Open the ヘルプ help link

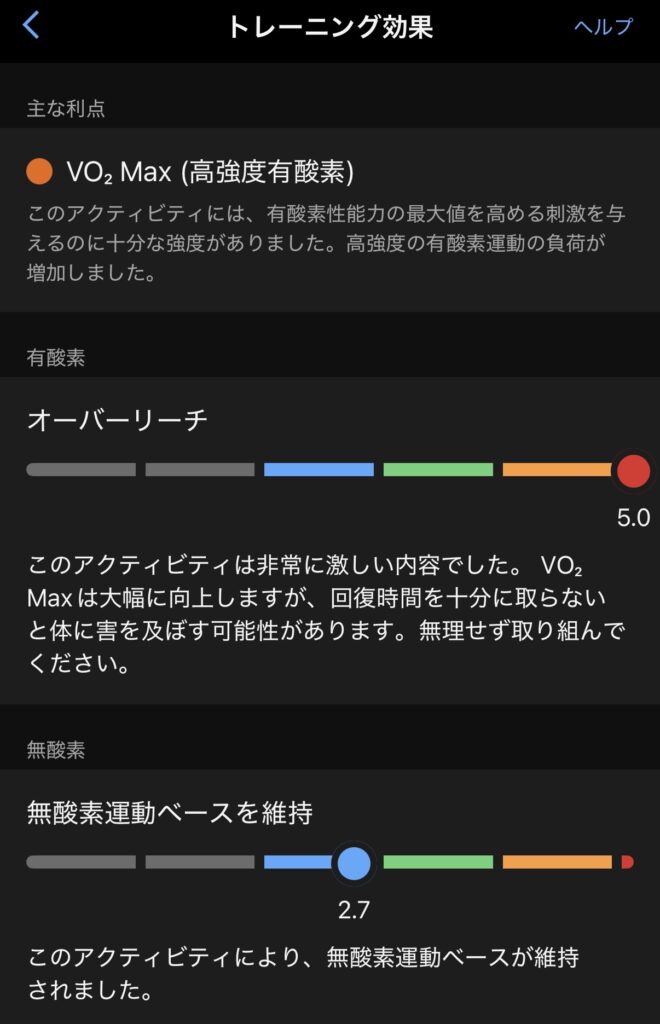click(x=603, y=27)
